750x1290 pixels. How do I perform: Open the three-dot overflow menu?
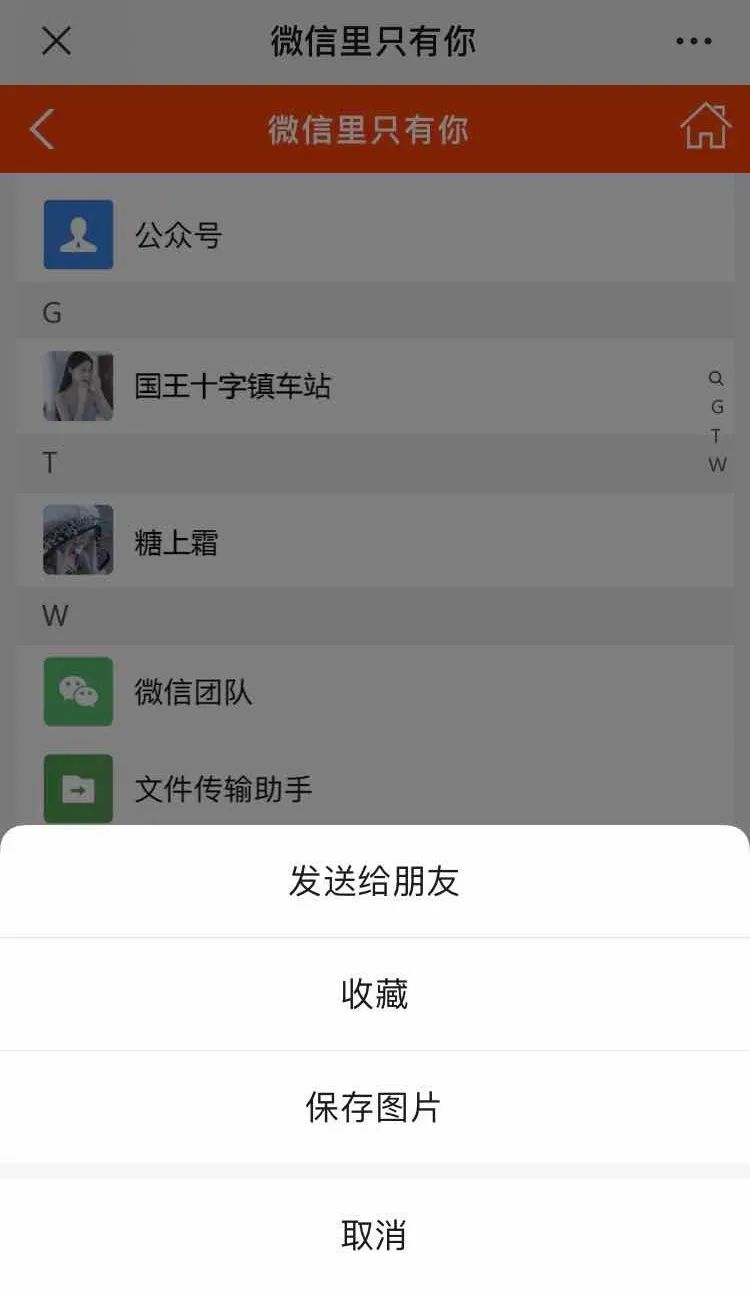pyautogui.click(x=693, y=41)
